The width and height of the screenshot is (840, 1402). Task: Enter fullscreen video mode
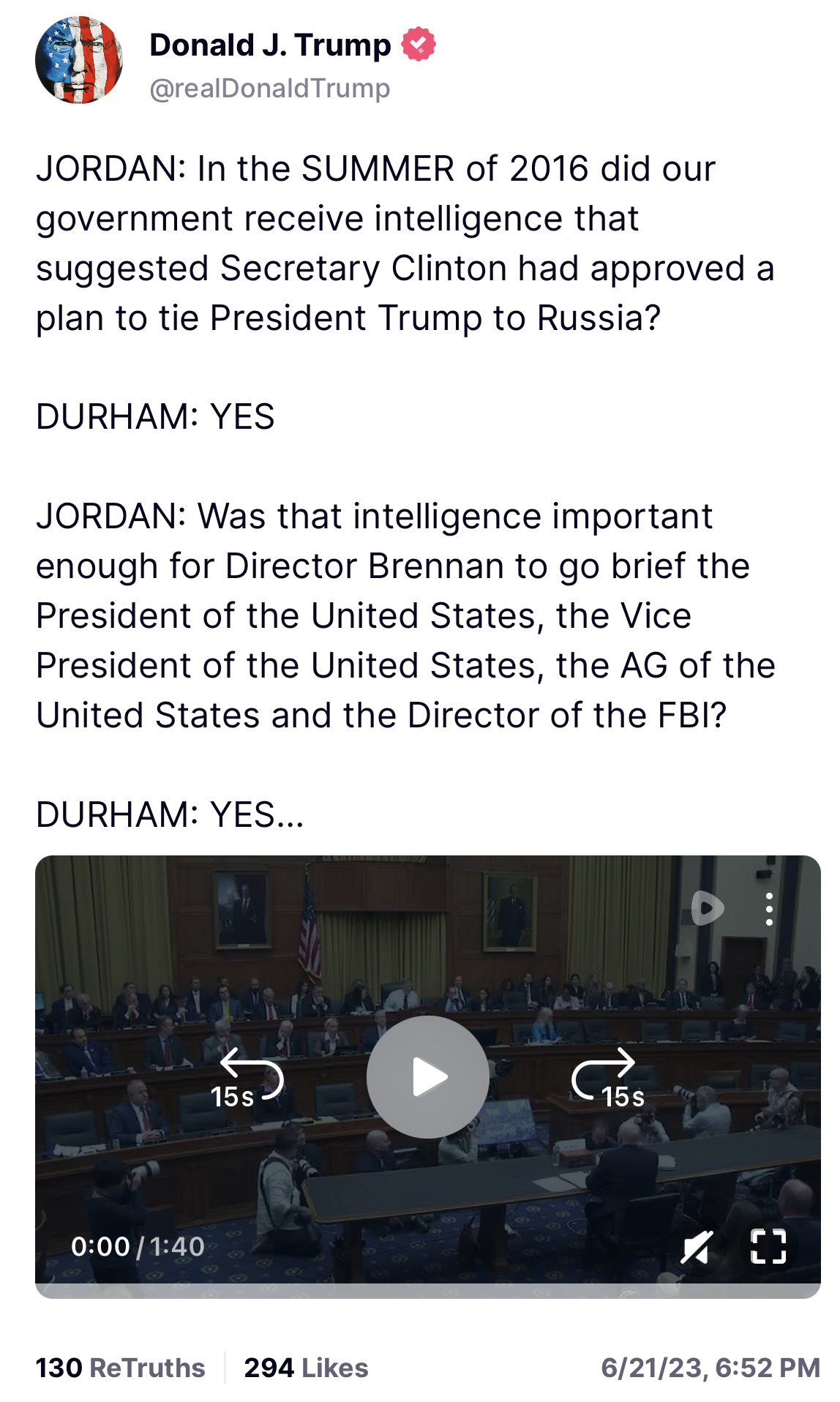coord(768,1246)
